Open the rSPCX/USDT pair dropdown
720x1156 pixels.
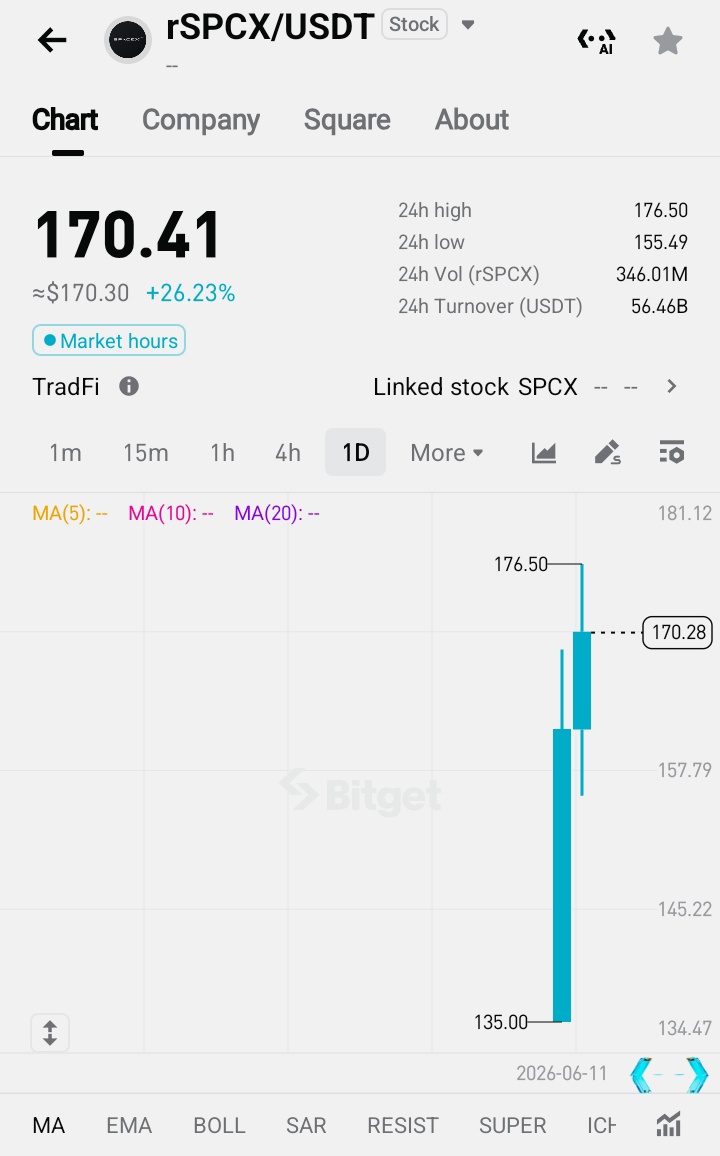click(x=467, y=25)
